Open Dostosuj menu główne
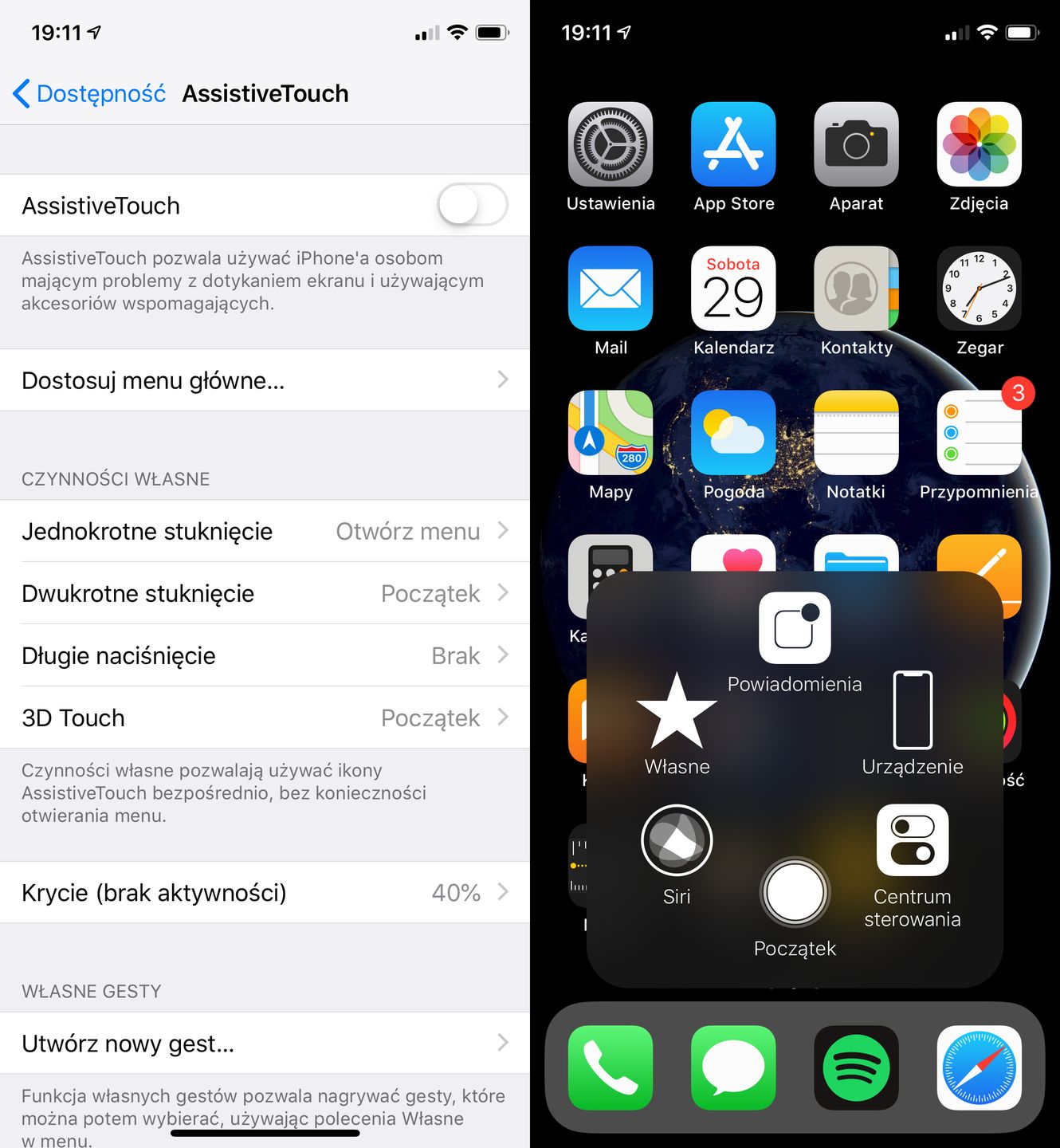This screenshot has width=1060, height=1148. pyautogui.click(x=265, y=380)
